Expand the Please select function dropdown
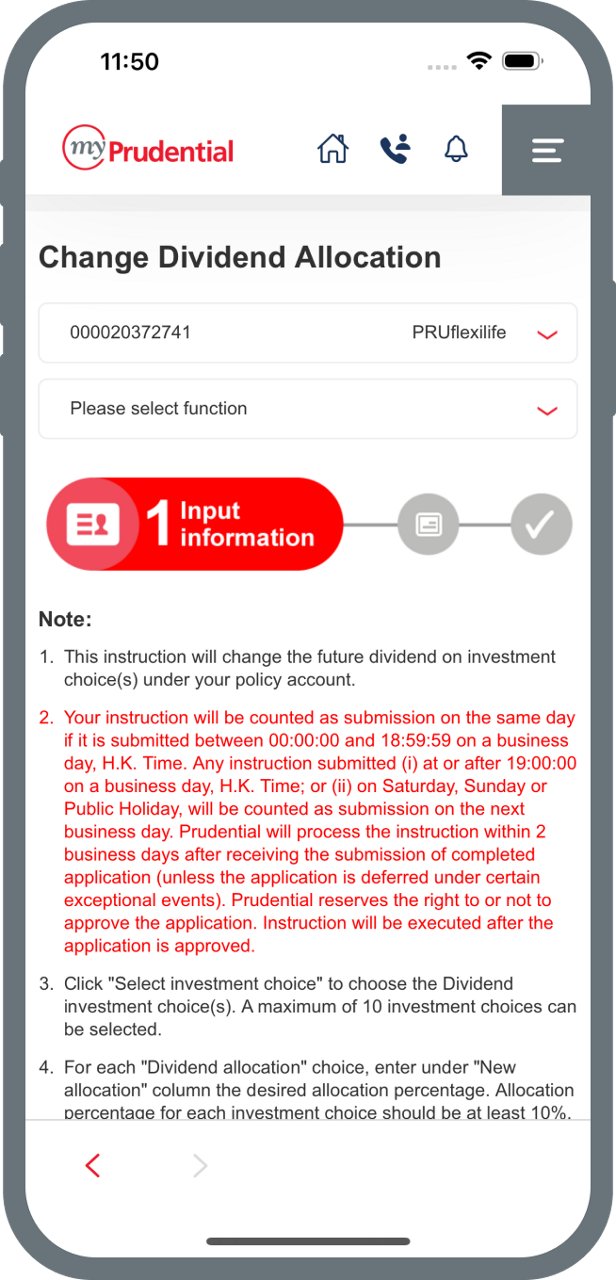This screenshot has height=1280, width=616. (308, 409)
